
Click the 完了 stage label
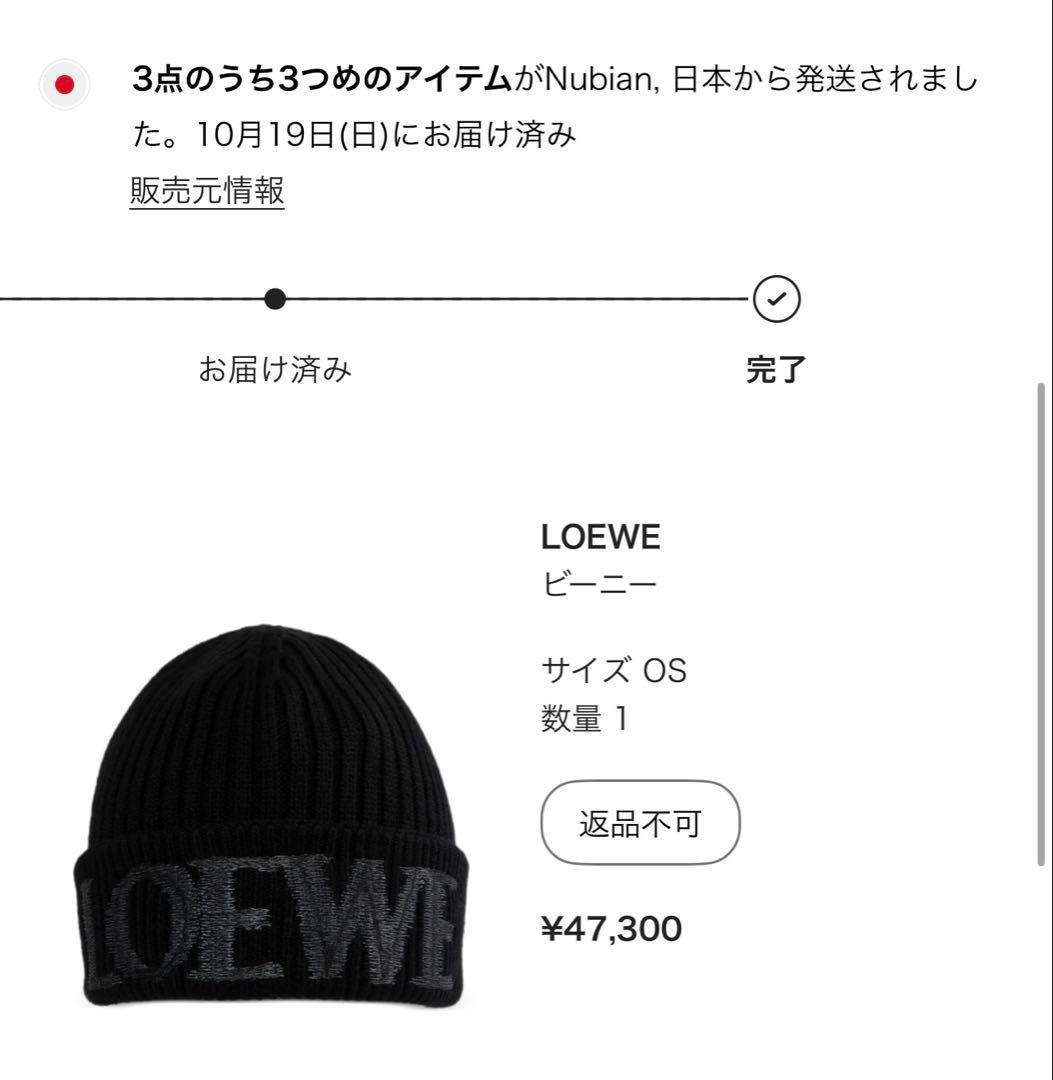click(777, 368)
